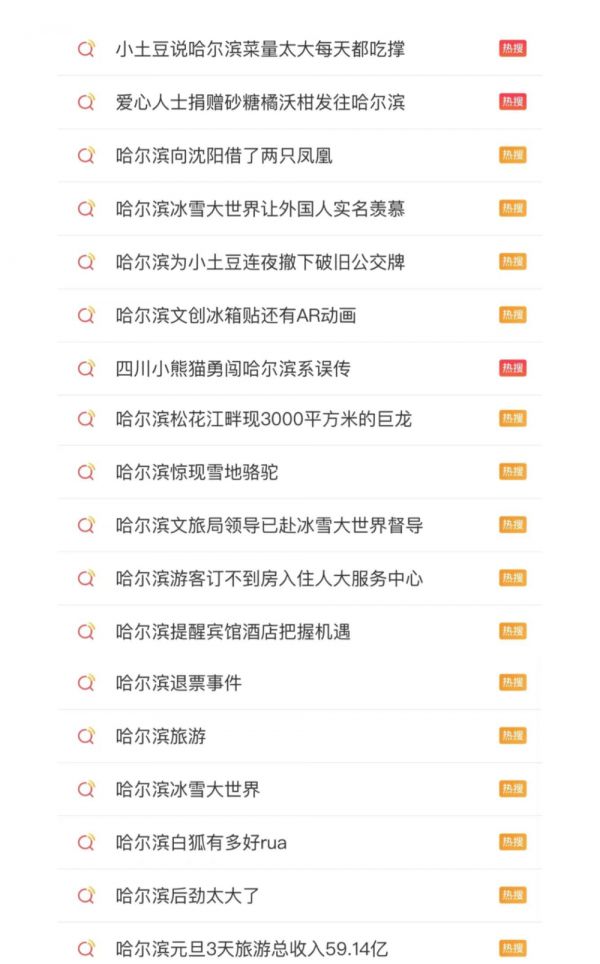Select 哈尔滨向沈阳借了两只凤凰 search result
This screenshot has width=600, height=964.
pos(224,155)
